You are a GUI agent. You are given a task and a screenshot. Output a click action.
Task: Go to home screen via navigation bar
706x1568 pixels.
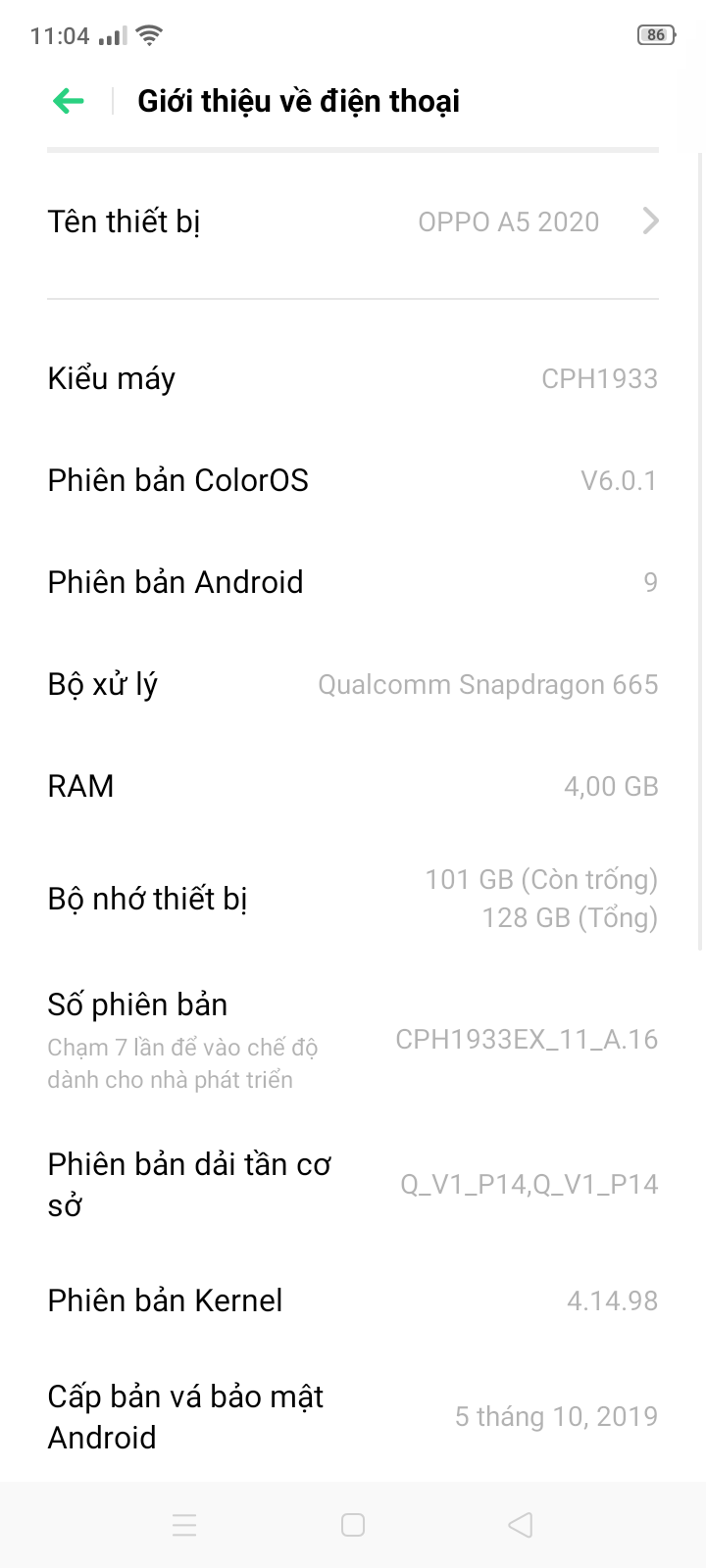(353, 1525)
